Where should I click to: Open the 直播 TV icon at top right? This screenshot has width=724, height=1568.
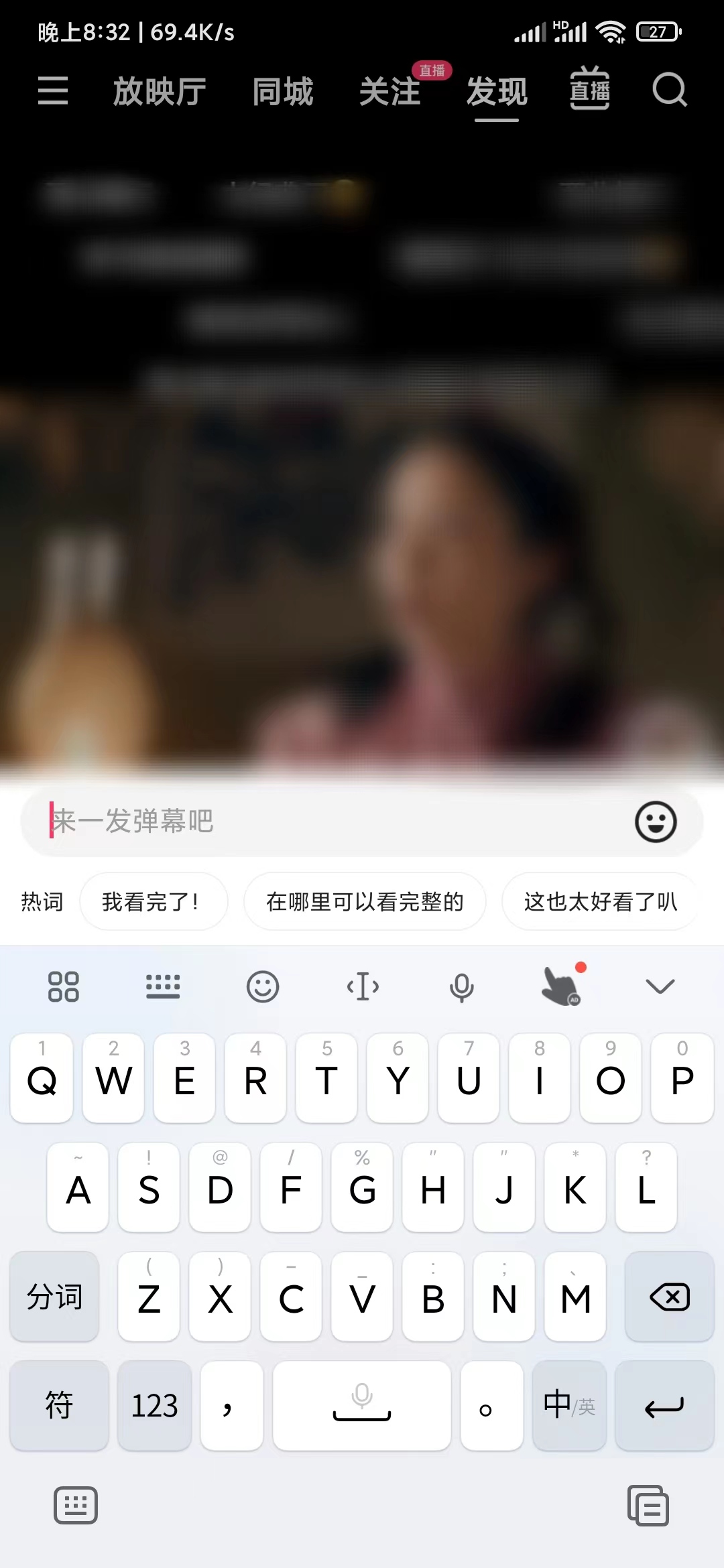coord(590,91)
